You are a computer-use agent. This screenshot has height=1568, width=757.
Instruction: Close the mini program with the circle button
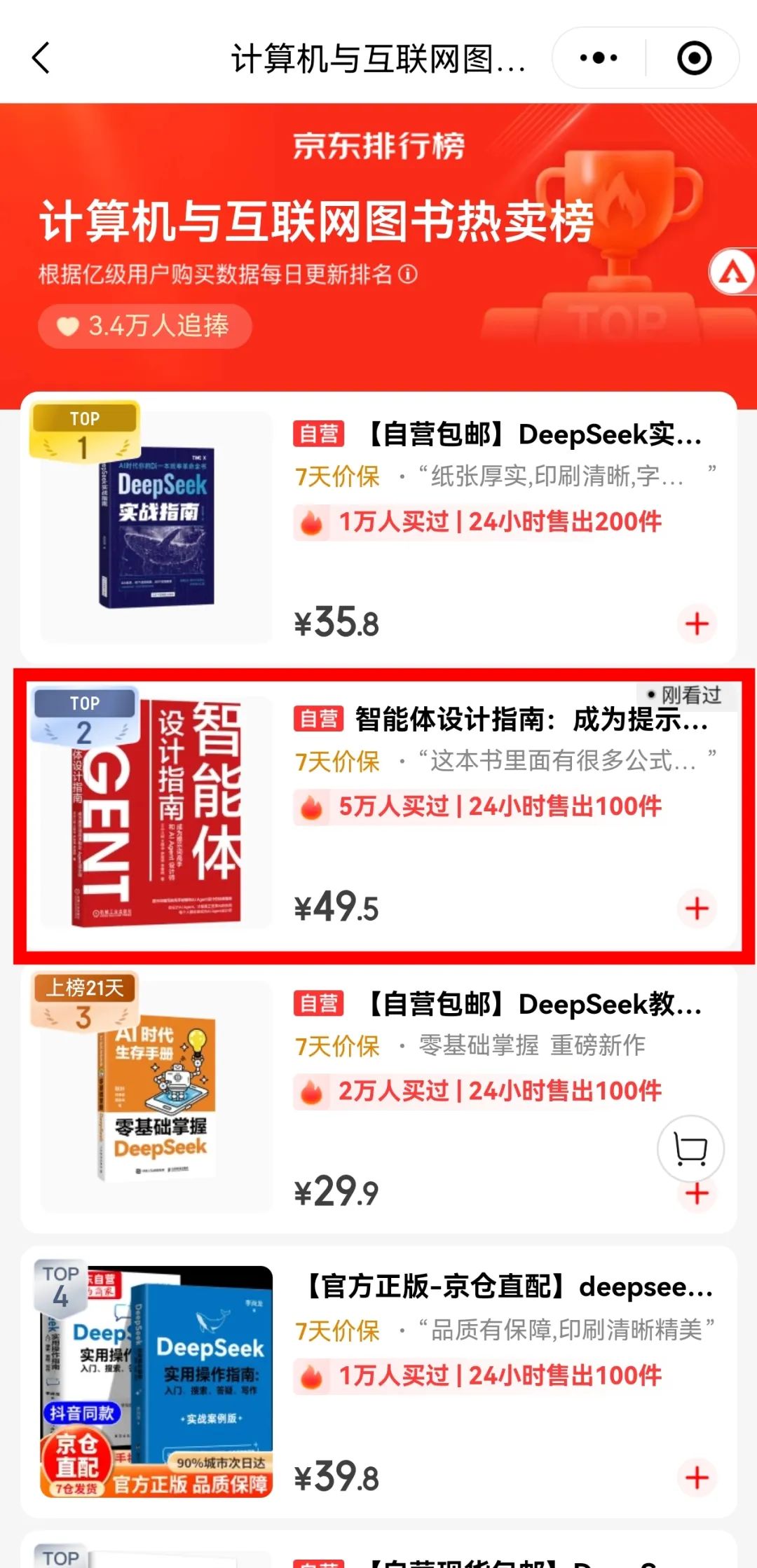[694, 57]
